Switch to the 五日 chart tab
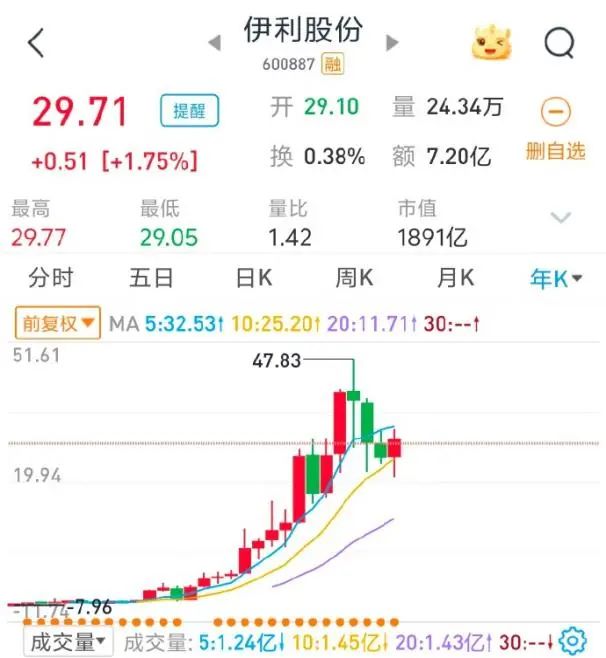This screenshot has width=606, height=658. [x=152, y=278]
